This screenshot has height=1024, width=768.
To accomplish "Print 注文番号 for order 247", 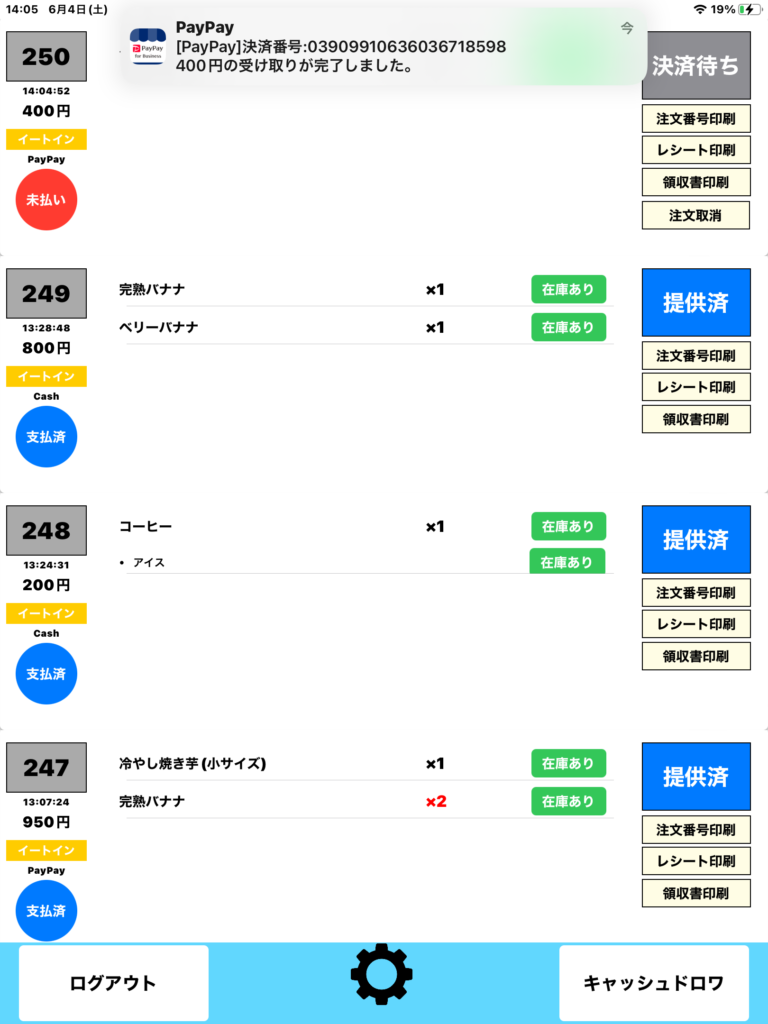I will (x=695, y=829).
